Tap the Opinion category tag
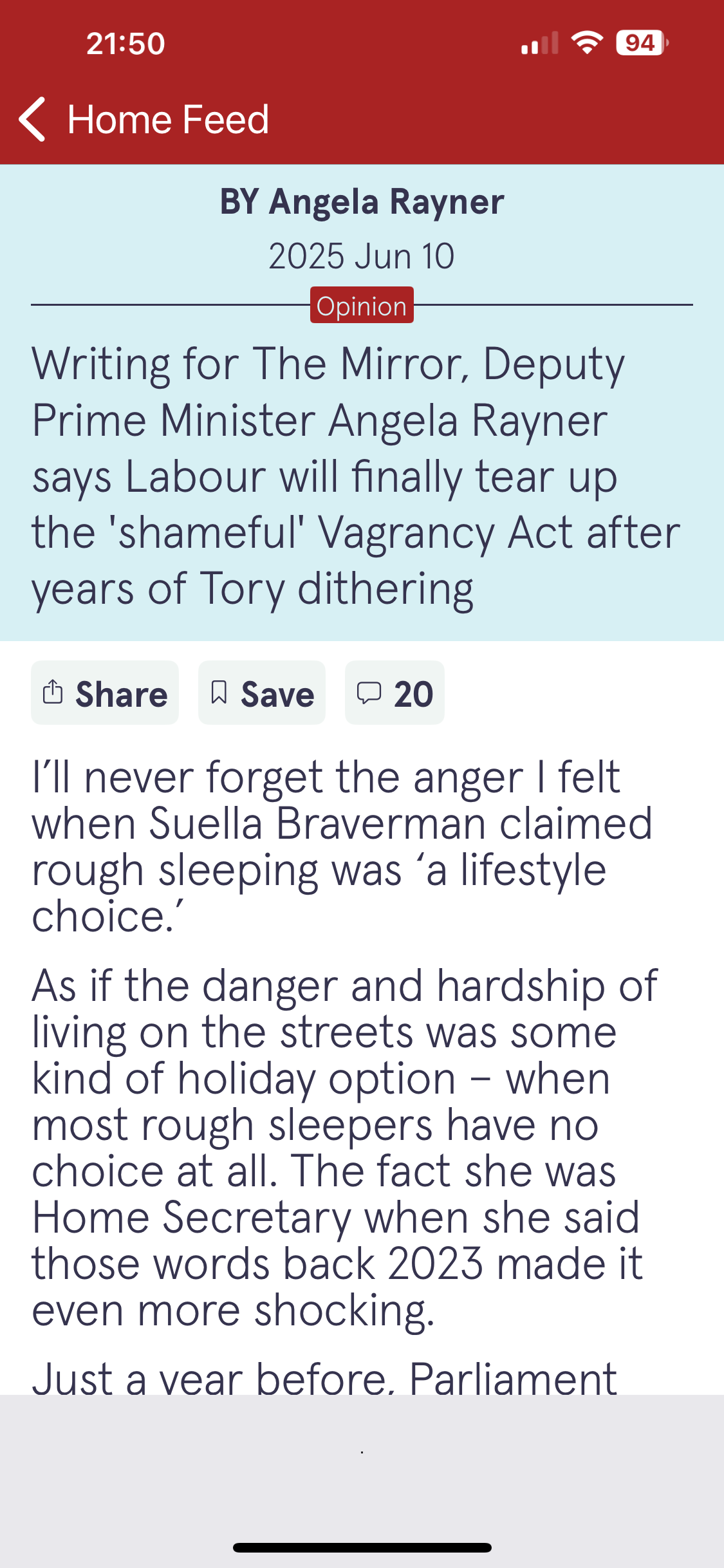The height and width of the screenshot is (1568, 724). click(362, 306)
